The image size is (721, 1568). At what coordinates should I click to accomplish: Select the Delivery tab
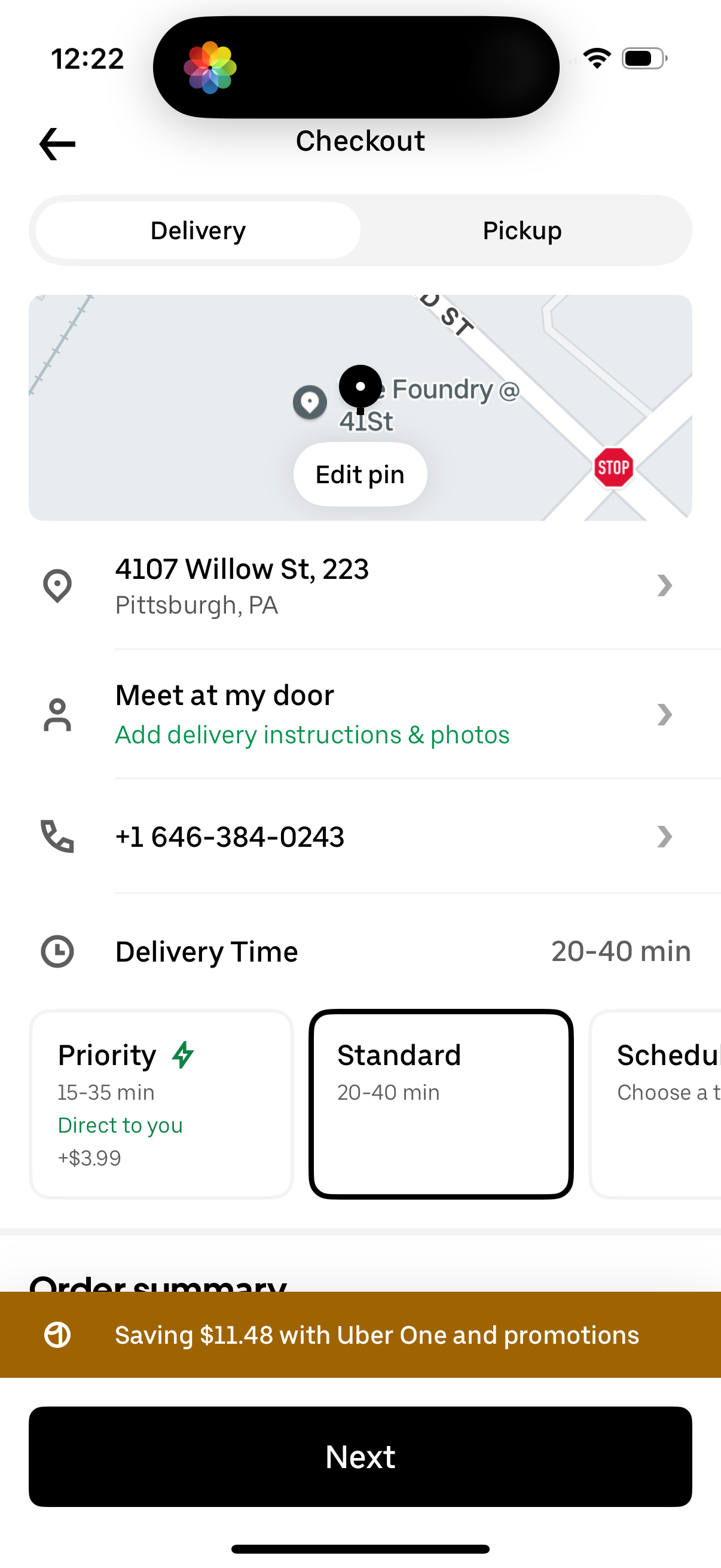pos(197,230)
